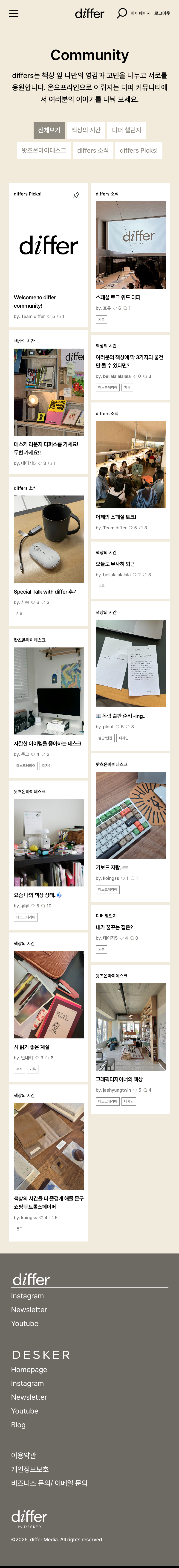The height and width of the screenshot is (1568, 179).
Task: Select the differs Picks! filter
Action: pyautogui.click(x=138, y=150)
